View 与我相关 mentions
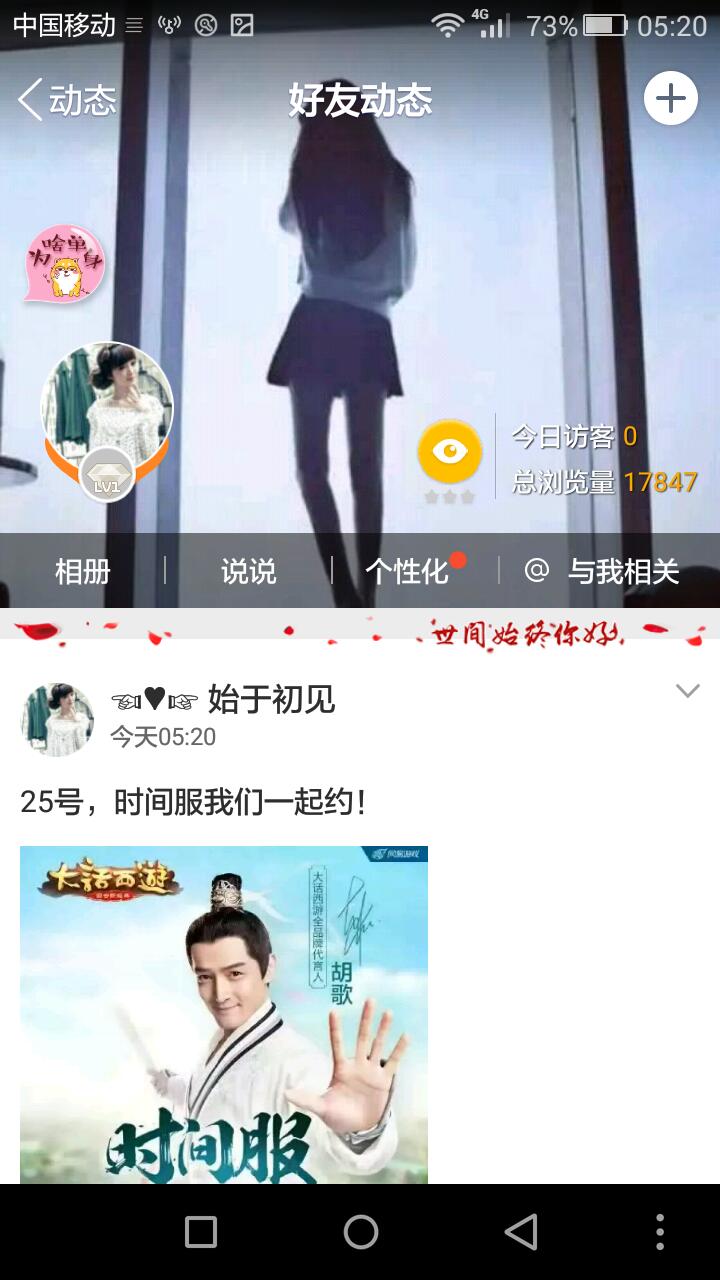 pos(604,571)
